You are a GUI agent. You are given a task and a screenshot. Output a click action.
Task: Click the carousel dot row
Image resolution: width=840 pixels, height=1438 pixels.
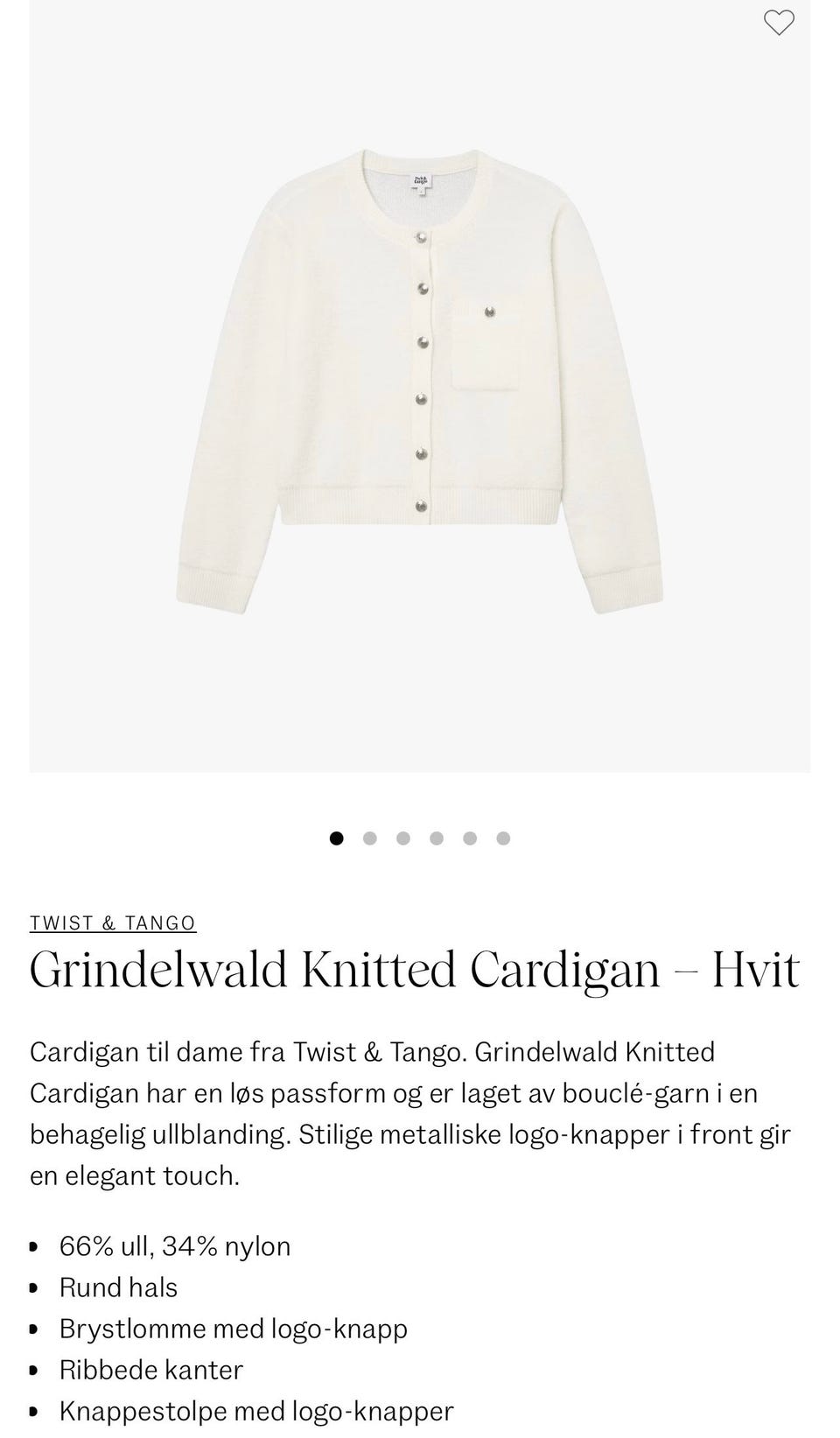[419, 838]
